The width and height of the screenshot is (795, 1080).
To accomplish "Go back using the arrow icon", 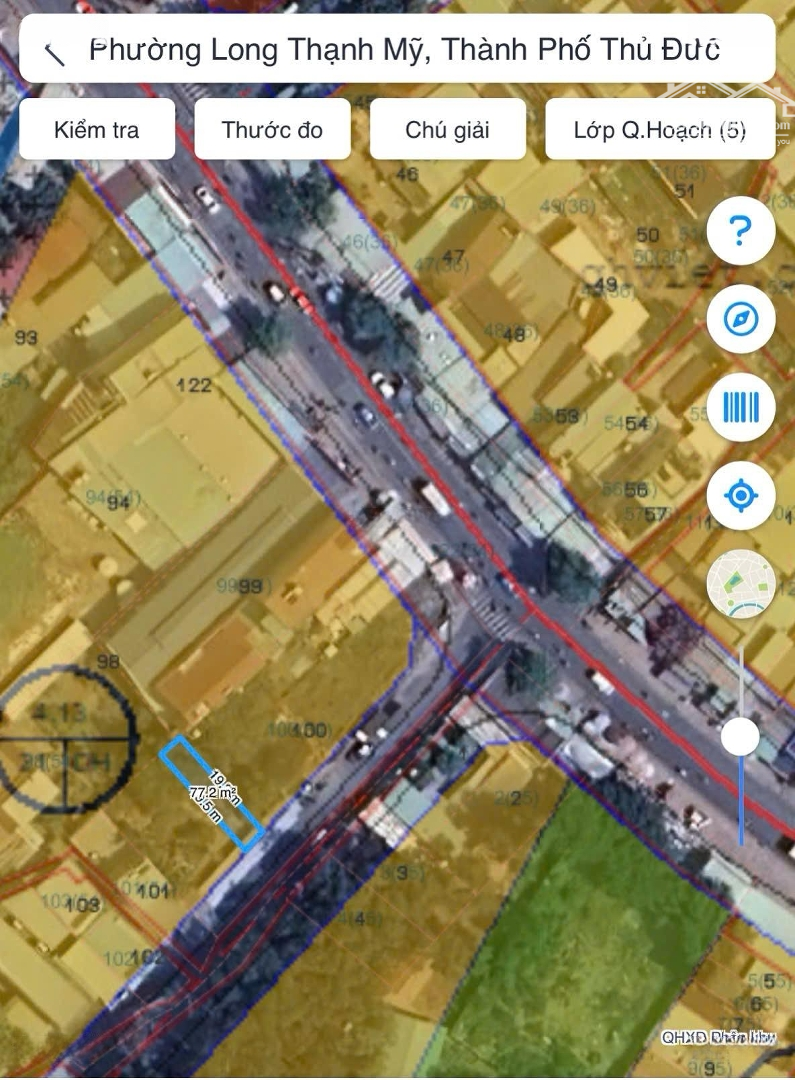I will 55,52.
